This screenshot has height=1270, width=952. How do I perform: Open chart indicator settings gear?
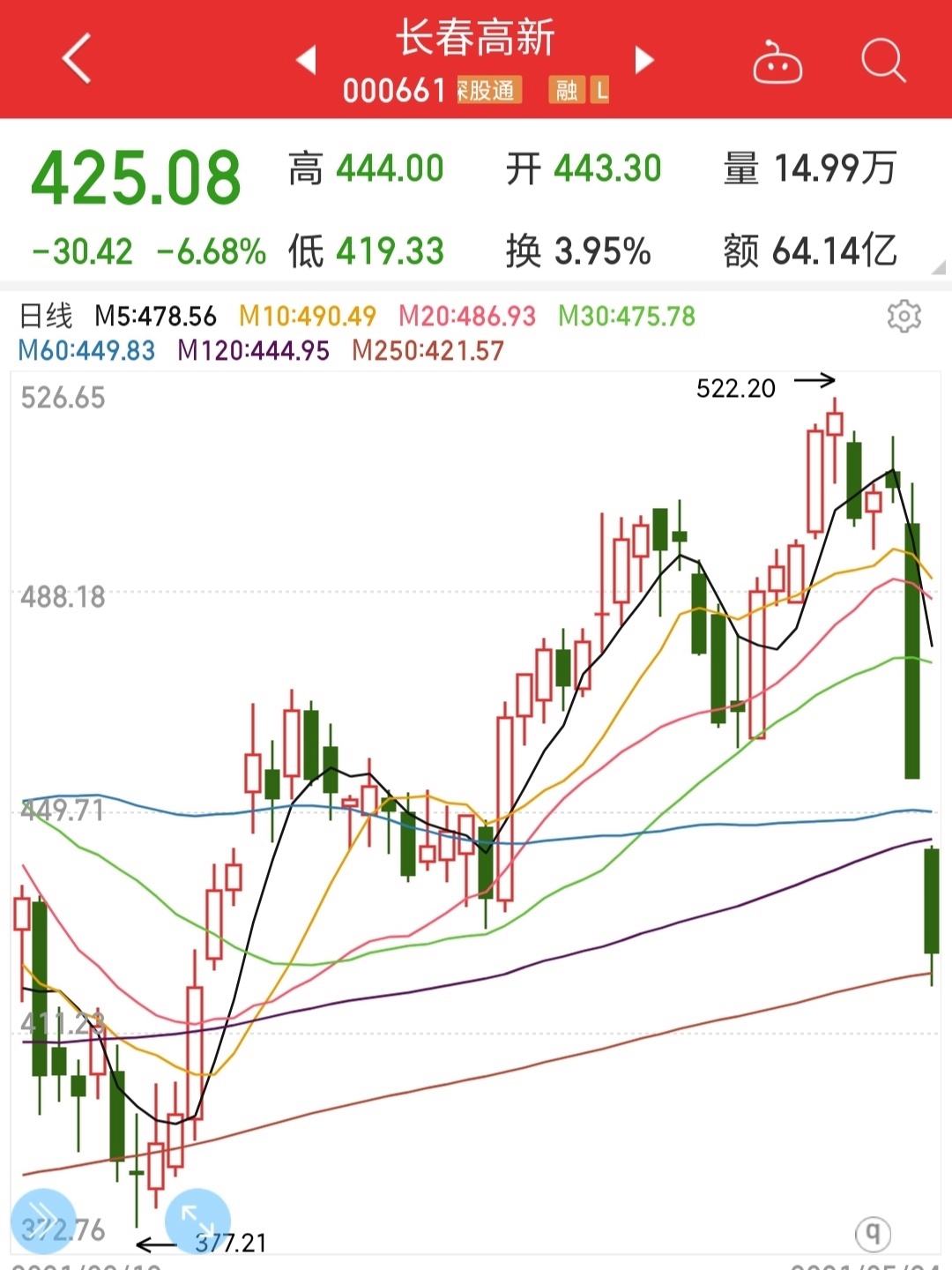click(904, 316)
